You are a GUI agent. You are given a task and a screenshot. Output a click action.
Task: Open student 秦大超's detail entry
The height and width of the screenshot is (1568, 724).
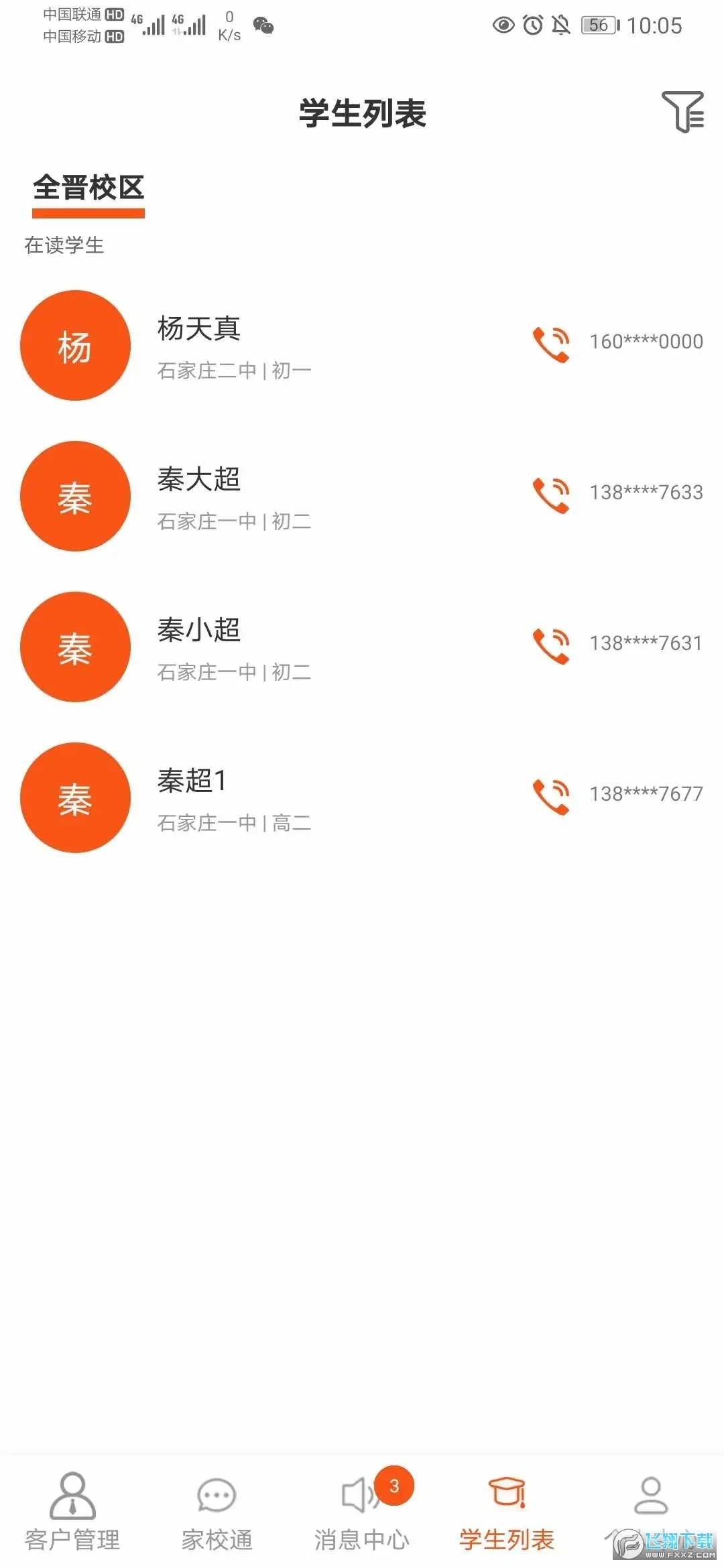(268, 497)
